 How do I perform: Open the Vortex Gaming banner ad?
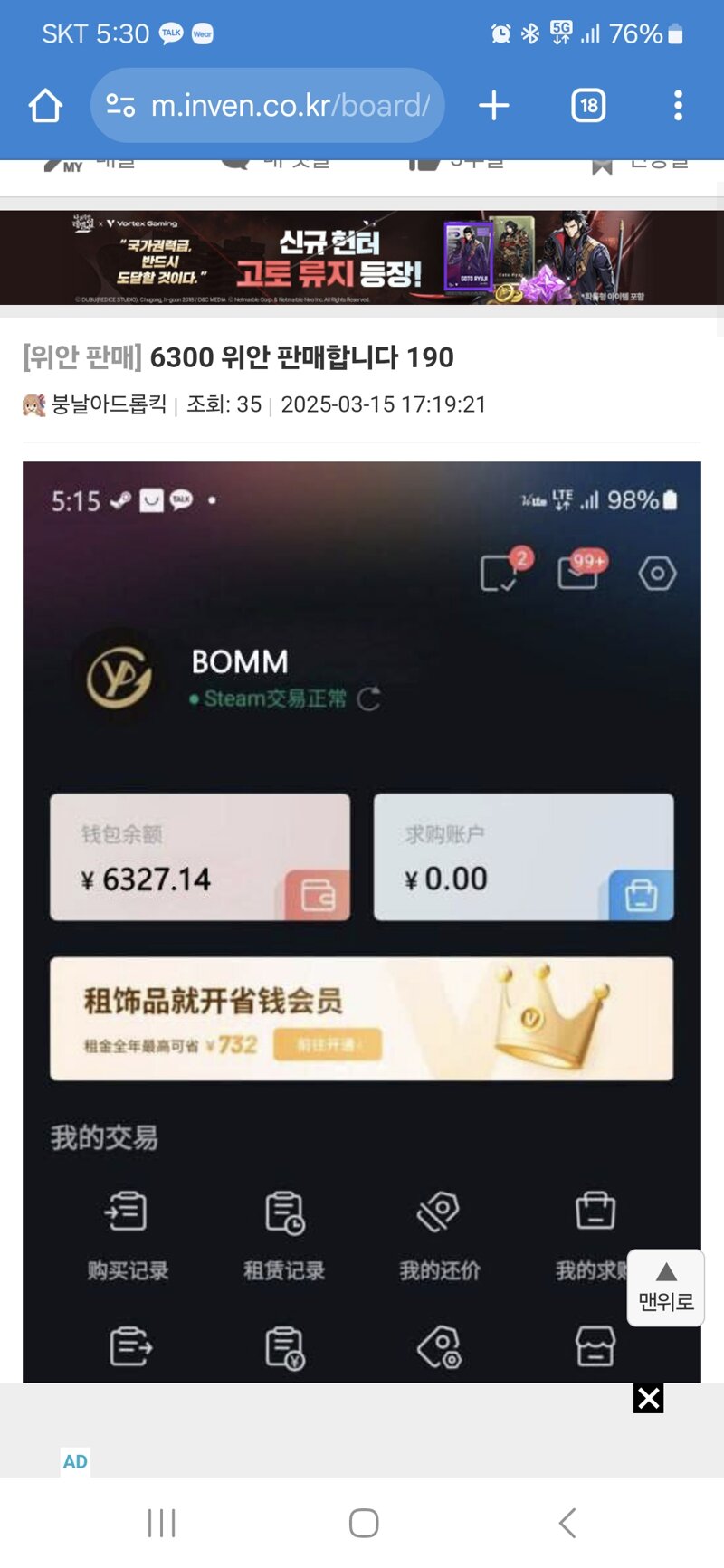click(x=362, y=258)
